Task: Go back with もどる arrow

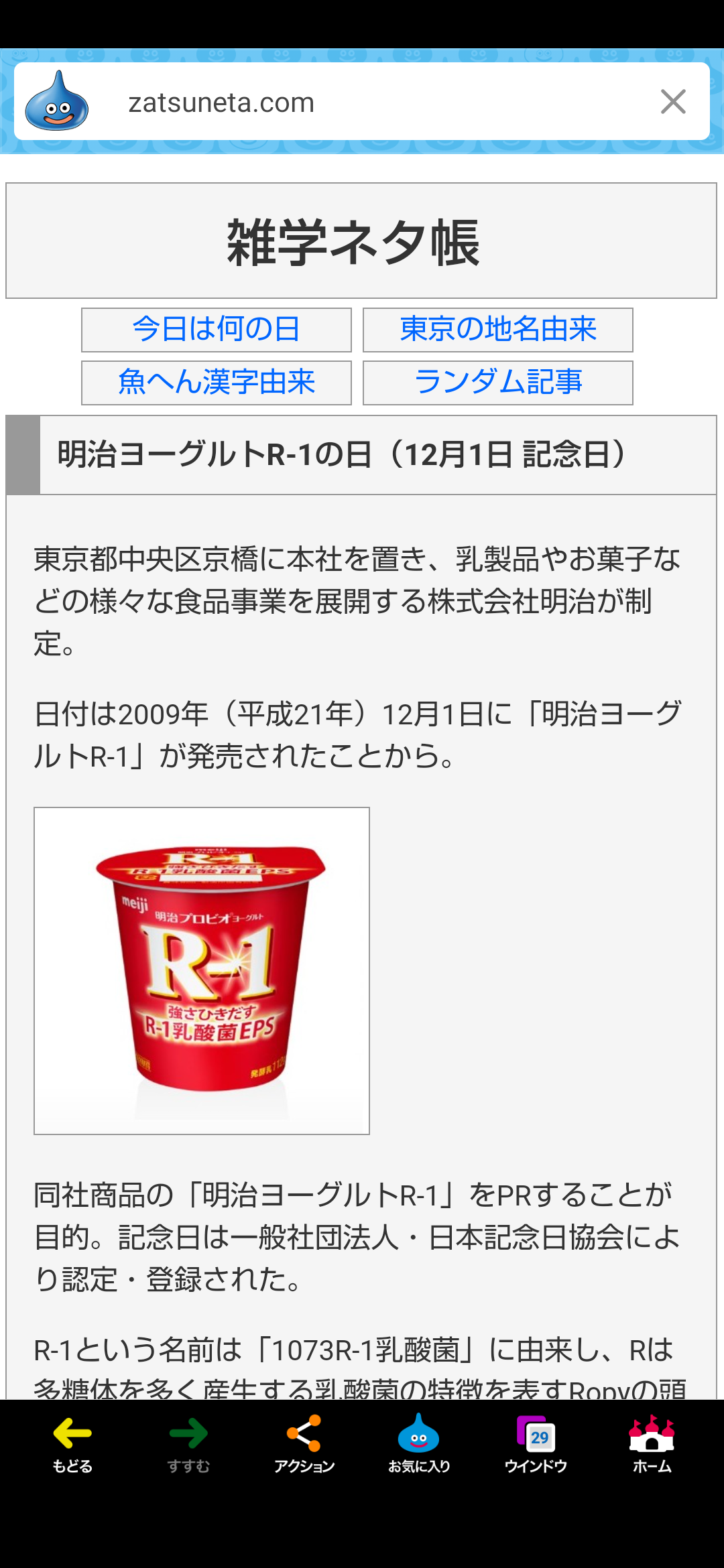Action: pos(72,1444)
